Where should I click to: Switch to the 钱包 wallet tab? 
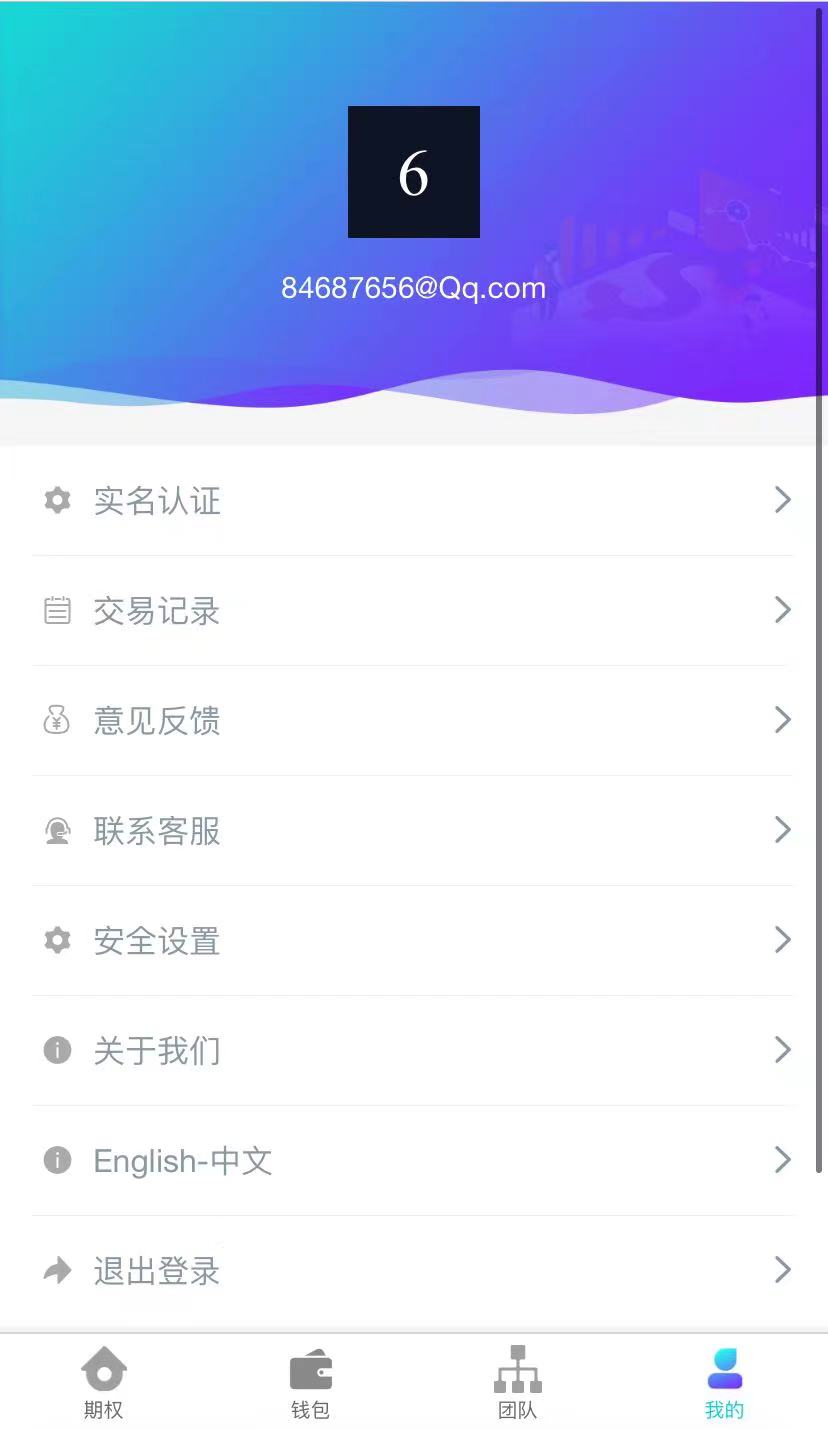click(x=310, y=1383)
